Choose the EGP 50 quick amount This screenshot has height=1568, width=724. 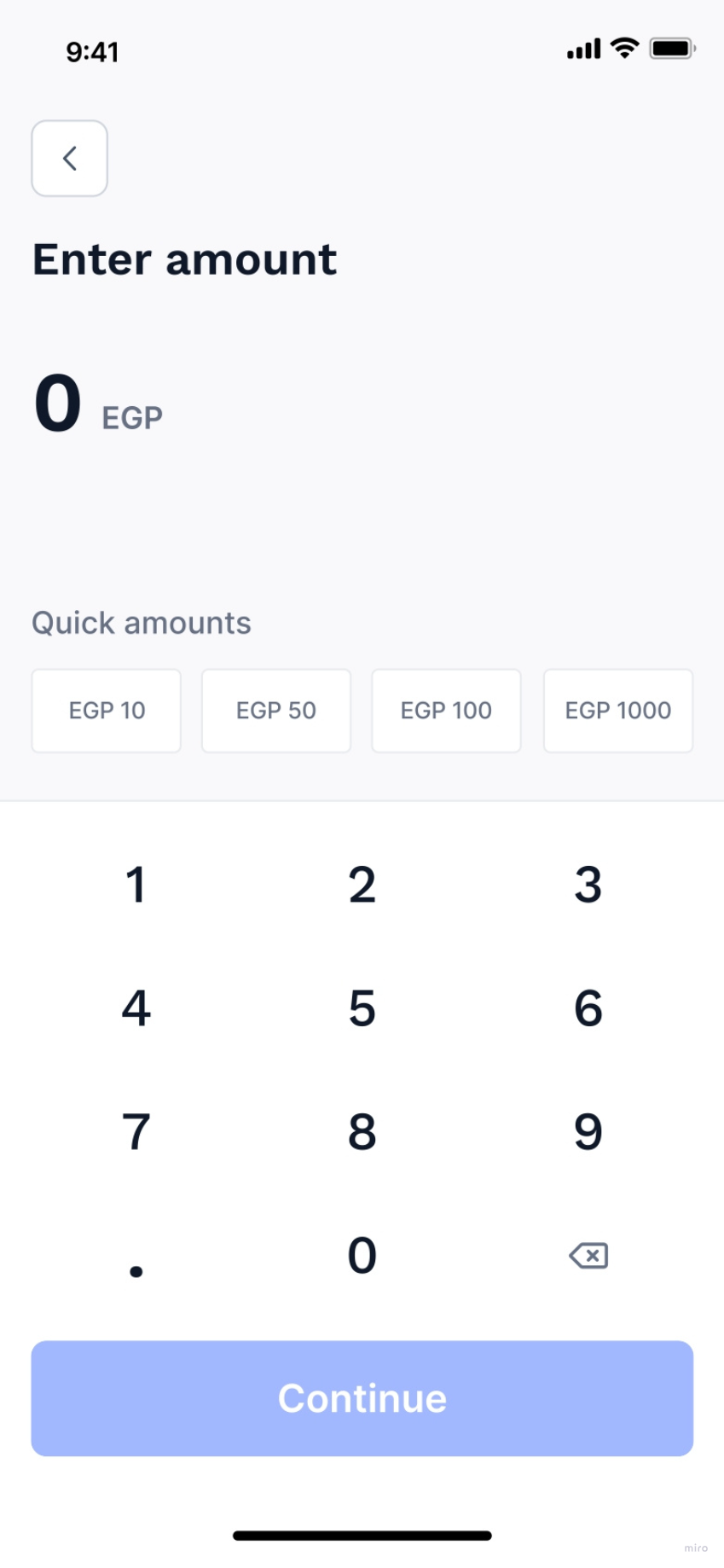pos(276,711)
